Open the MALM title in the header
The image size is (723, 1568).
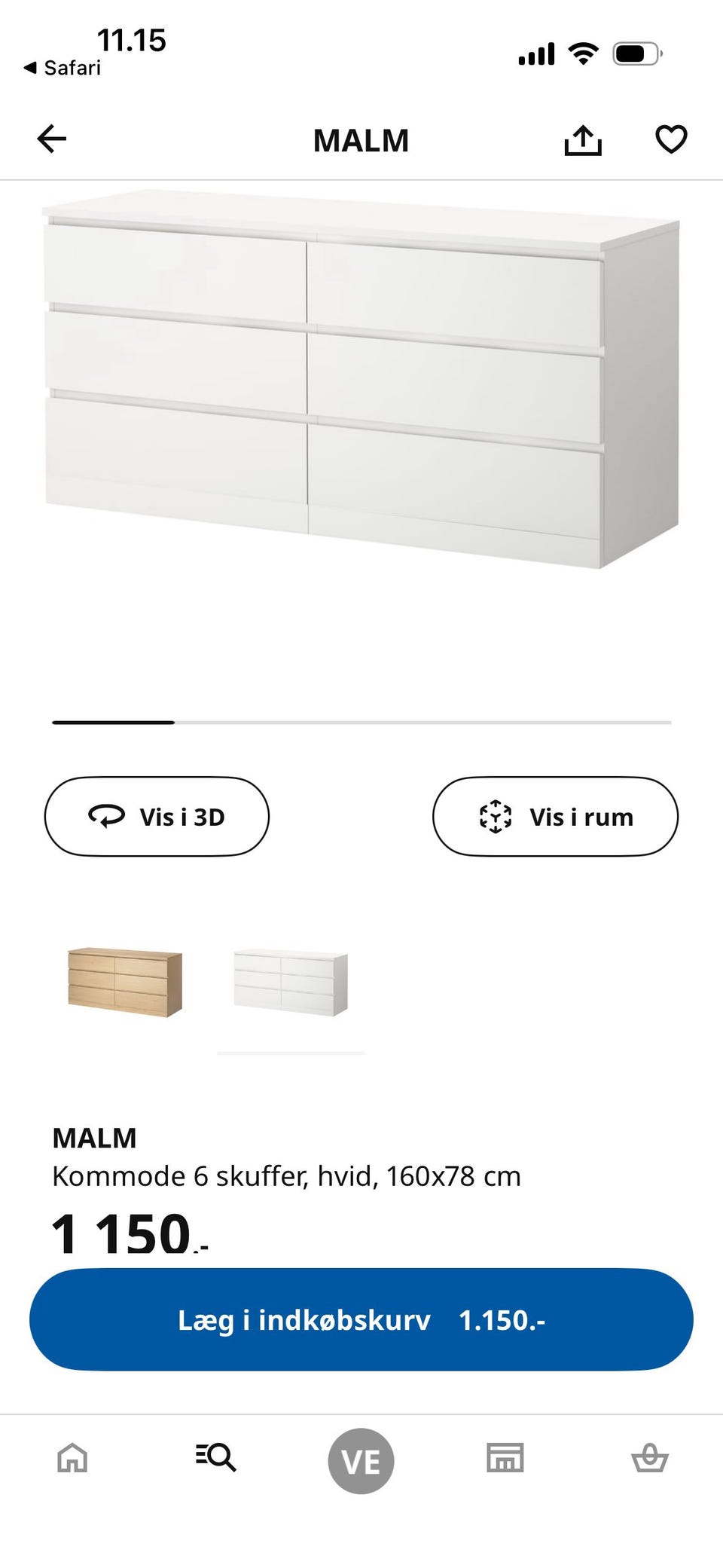point(361,140)
